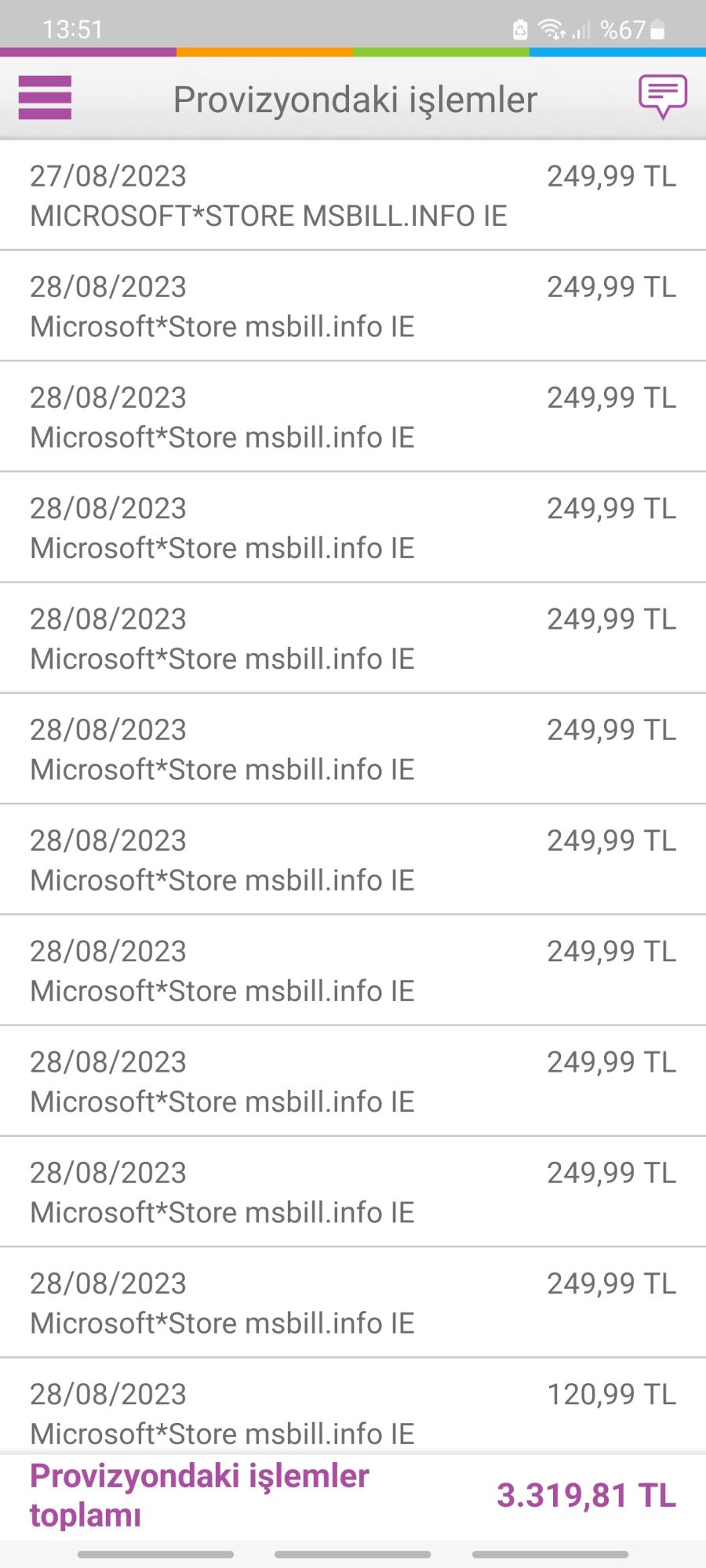Select the 249,99 TL amount on the 27/08/2023 row
This screenshot has height=1568, width=706.
tap(612, 176)
